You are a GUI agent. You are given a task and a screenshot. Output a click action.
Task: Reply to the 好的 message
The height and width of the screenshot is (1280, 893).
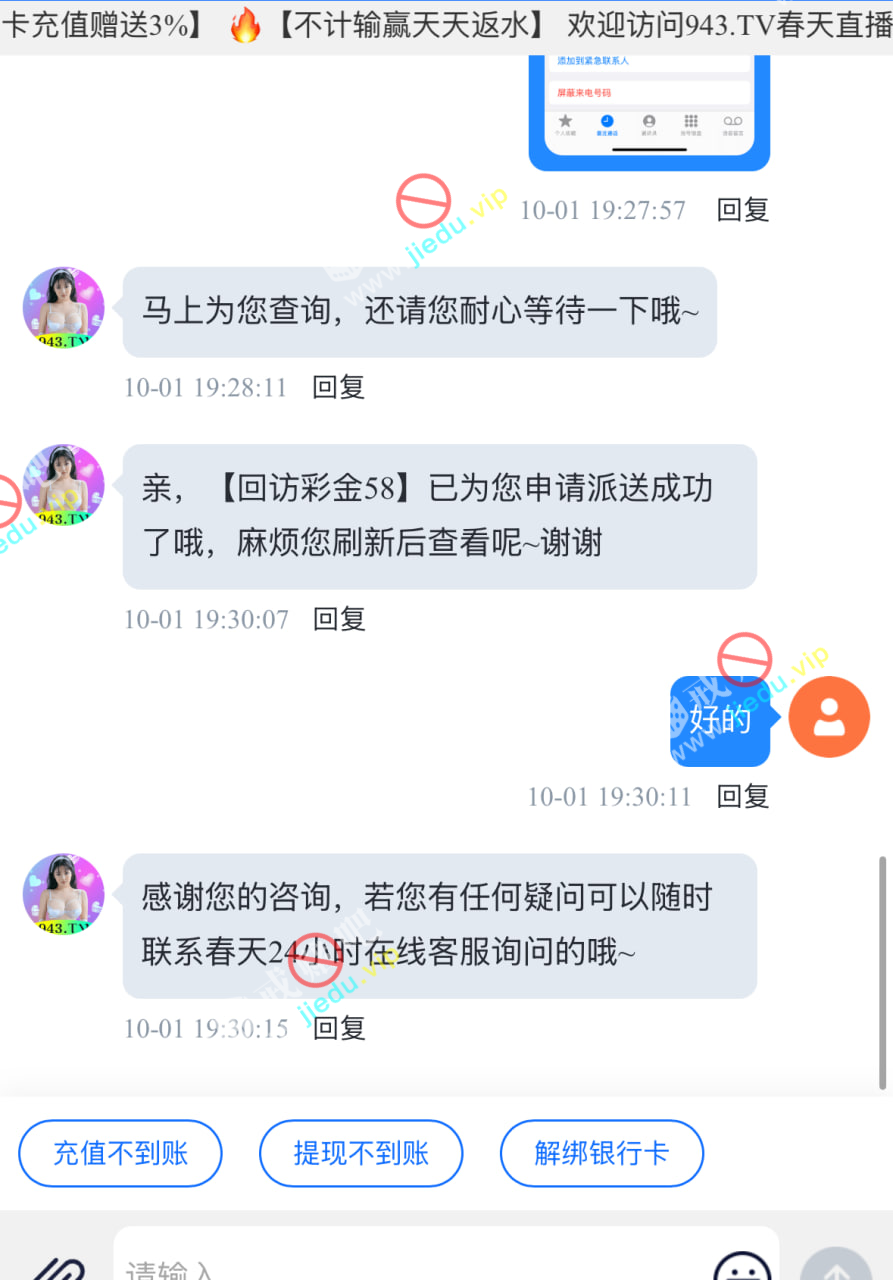(743, 797)
